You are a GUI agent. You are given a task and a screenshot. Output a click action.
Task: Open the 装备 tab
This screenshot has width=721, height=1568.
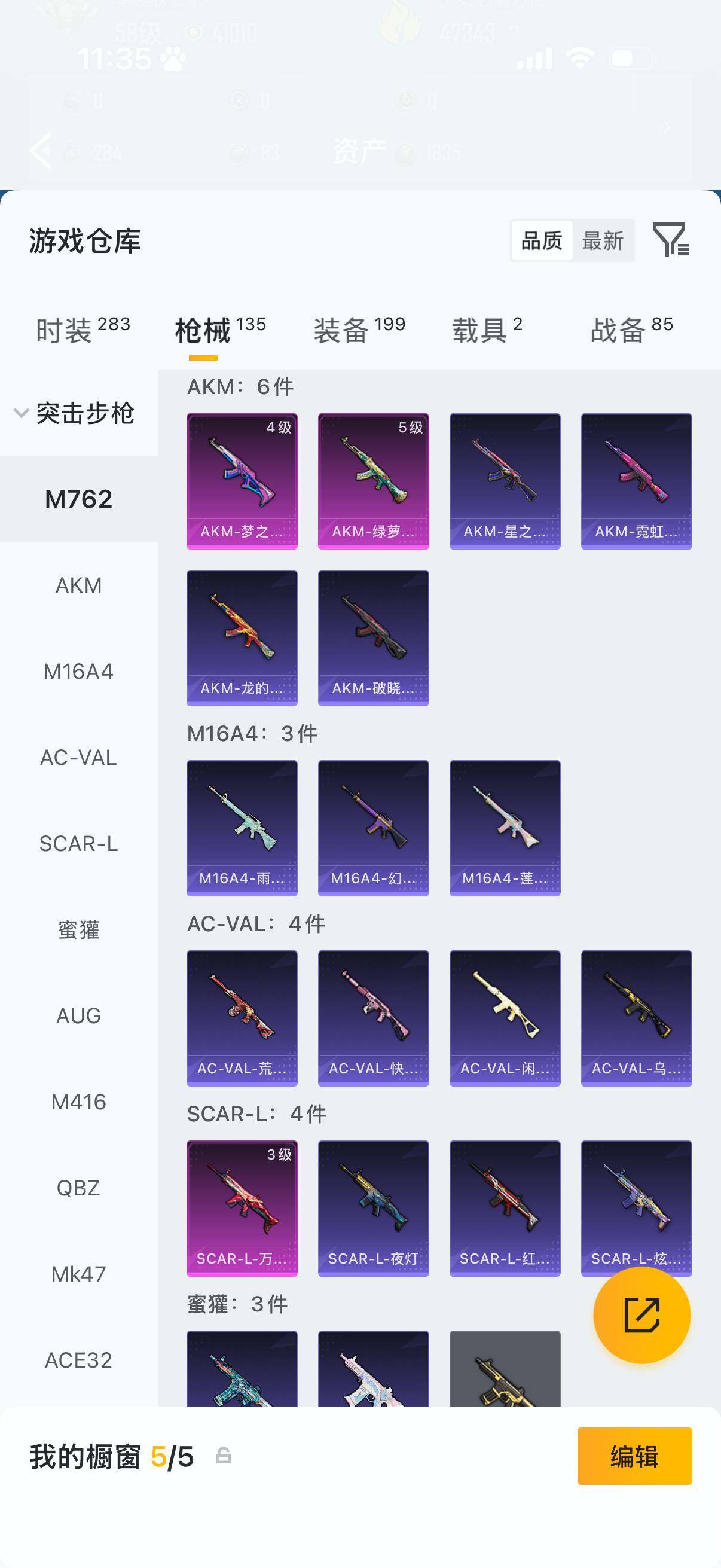(x=359, y=331)
